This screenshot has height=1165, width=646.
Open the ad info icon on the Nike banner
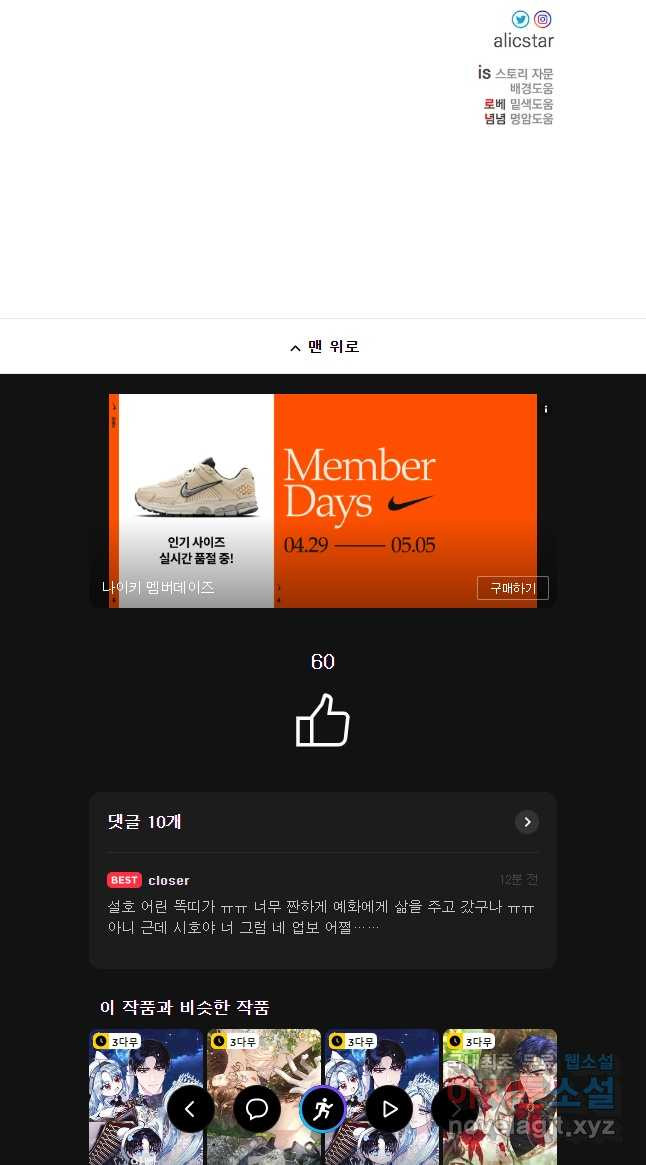(546, 409)
